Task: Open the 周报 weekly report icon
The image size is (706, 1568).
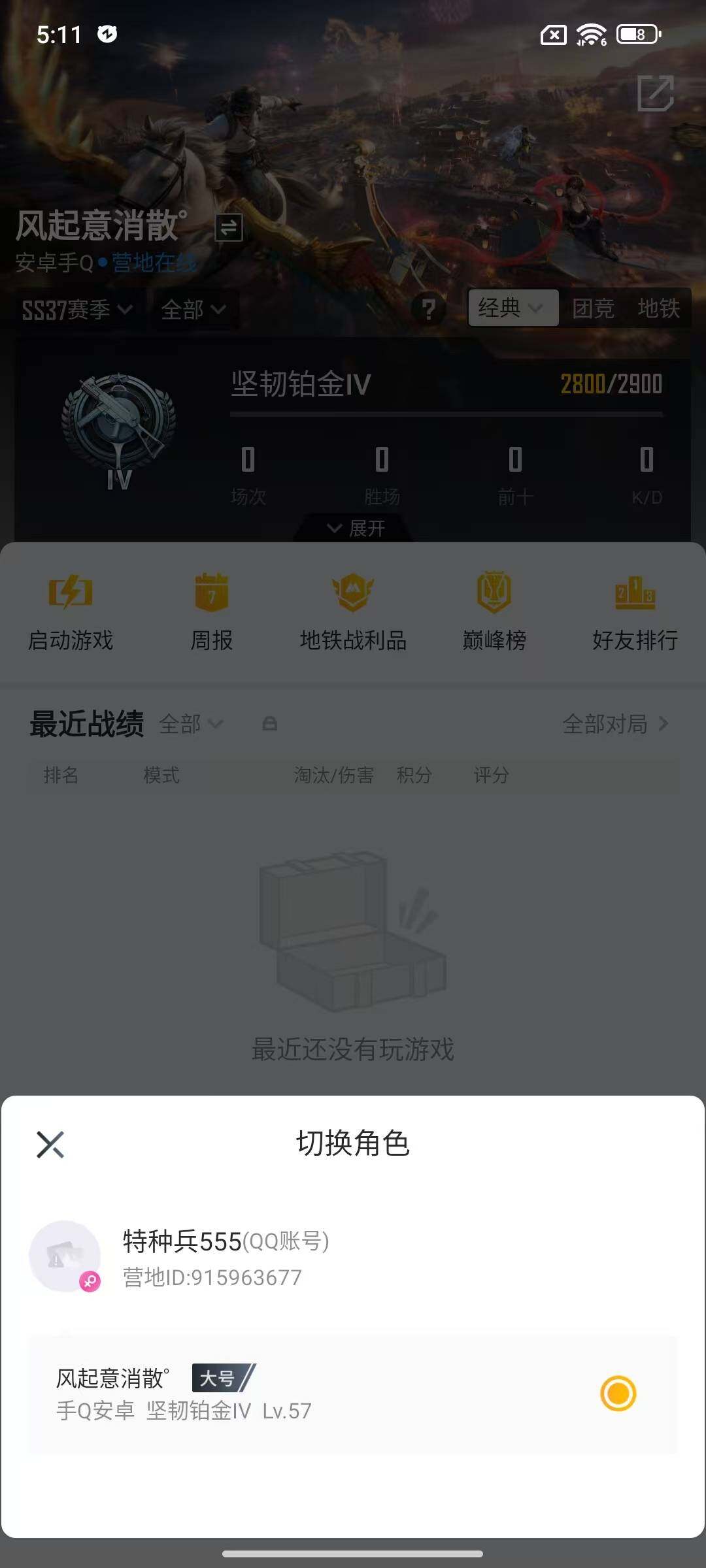Action: coord(210,611)
